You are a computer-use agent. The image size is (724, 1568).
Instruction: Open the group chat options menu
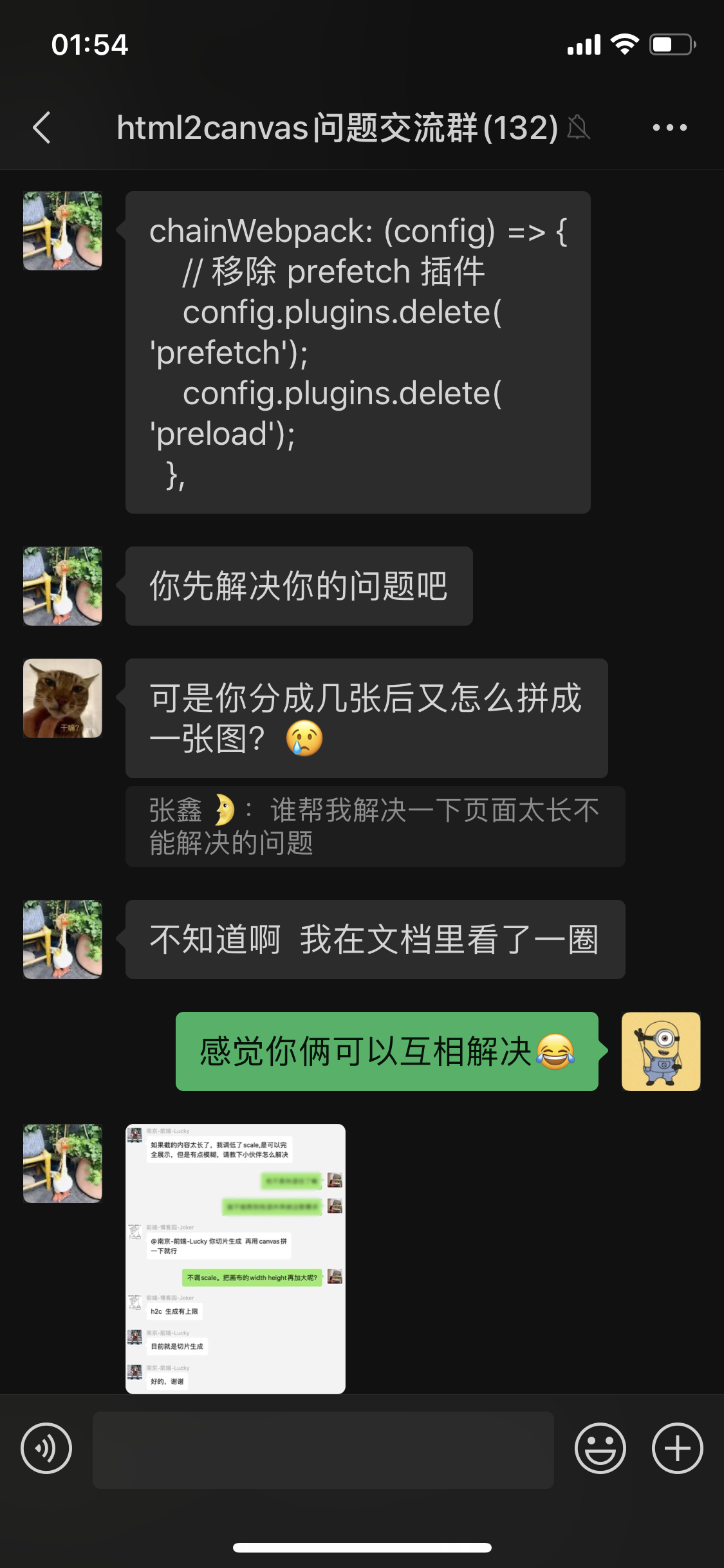669,127
